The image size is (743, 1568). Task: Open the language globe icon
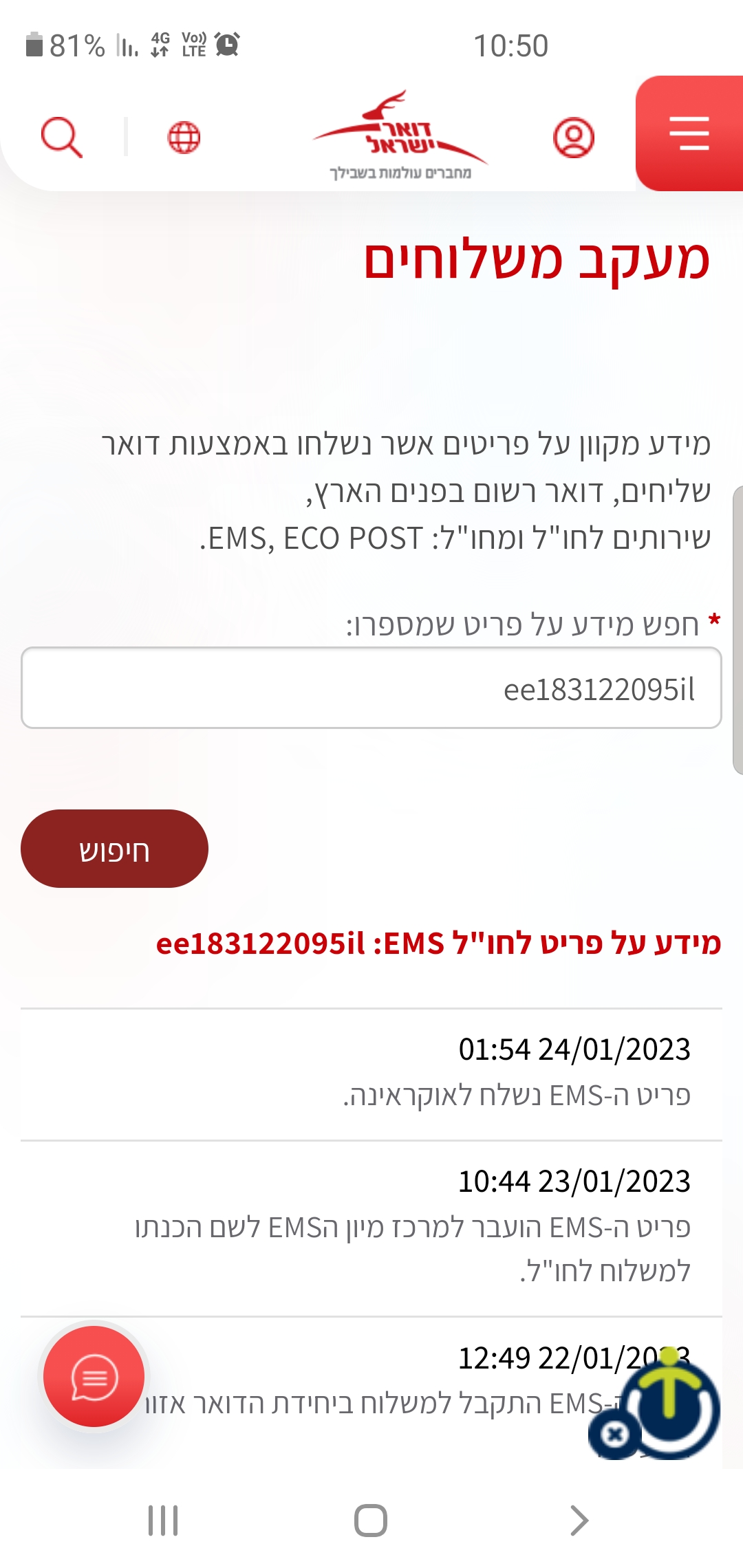click(x=184, y=138)
